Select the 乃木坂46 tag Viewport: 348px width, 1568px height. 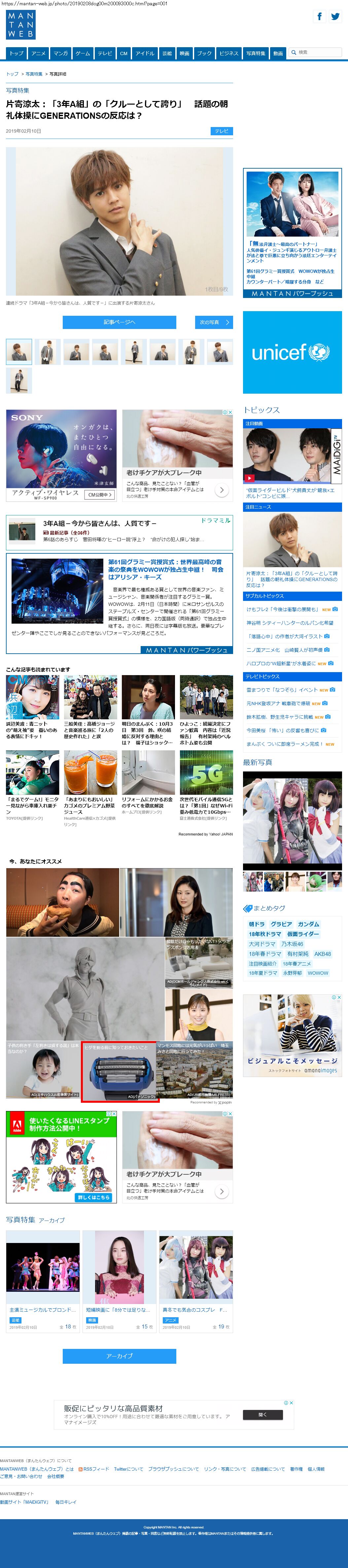[292, 943]
